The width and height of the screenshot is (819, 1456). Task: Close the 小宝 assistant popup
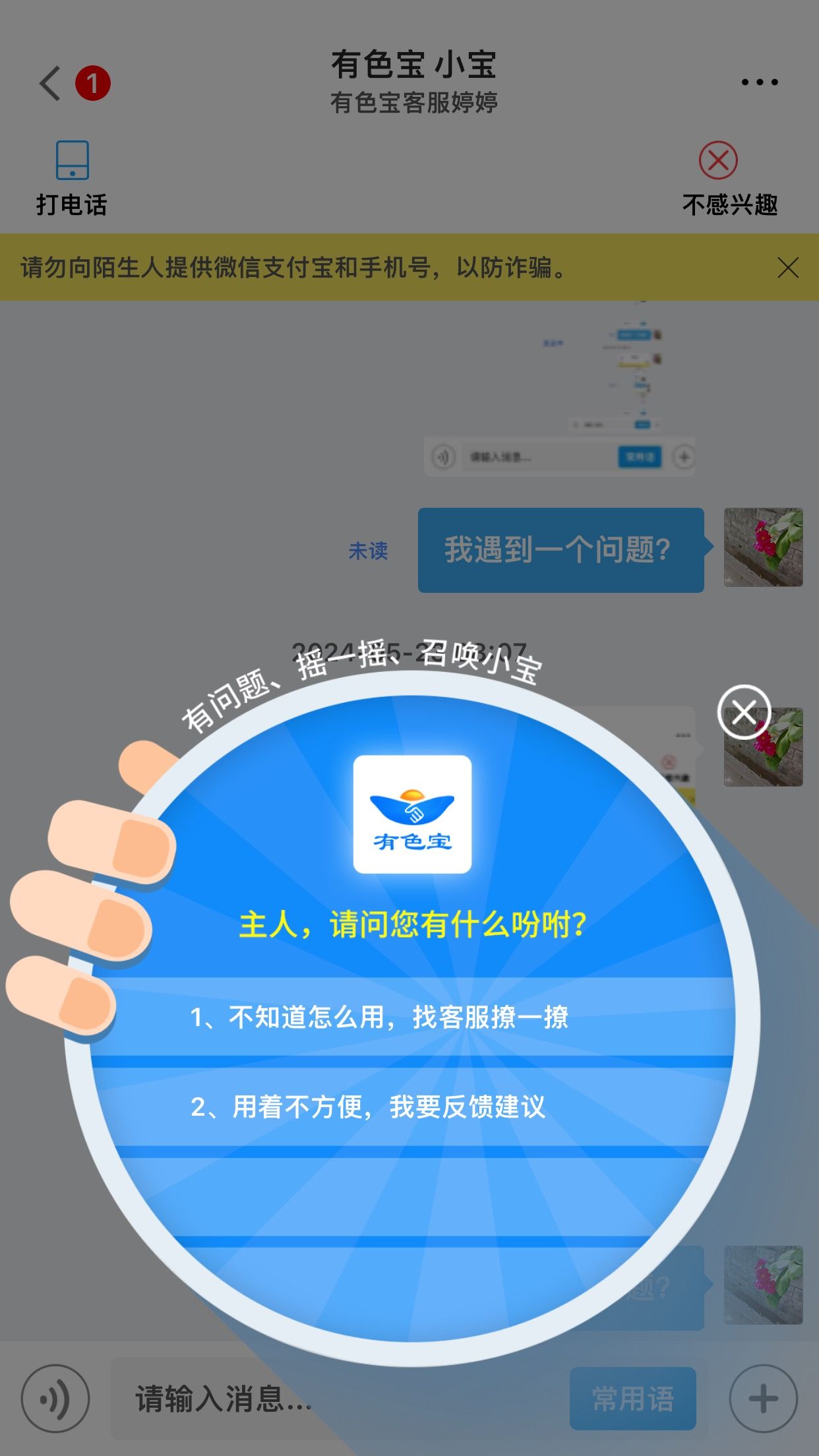pyautogui.click(x=744, y=712)
